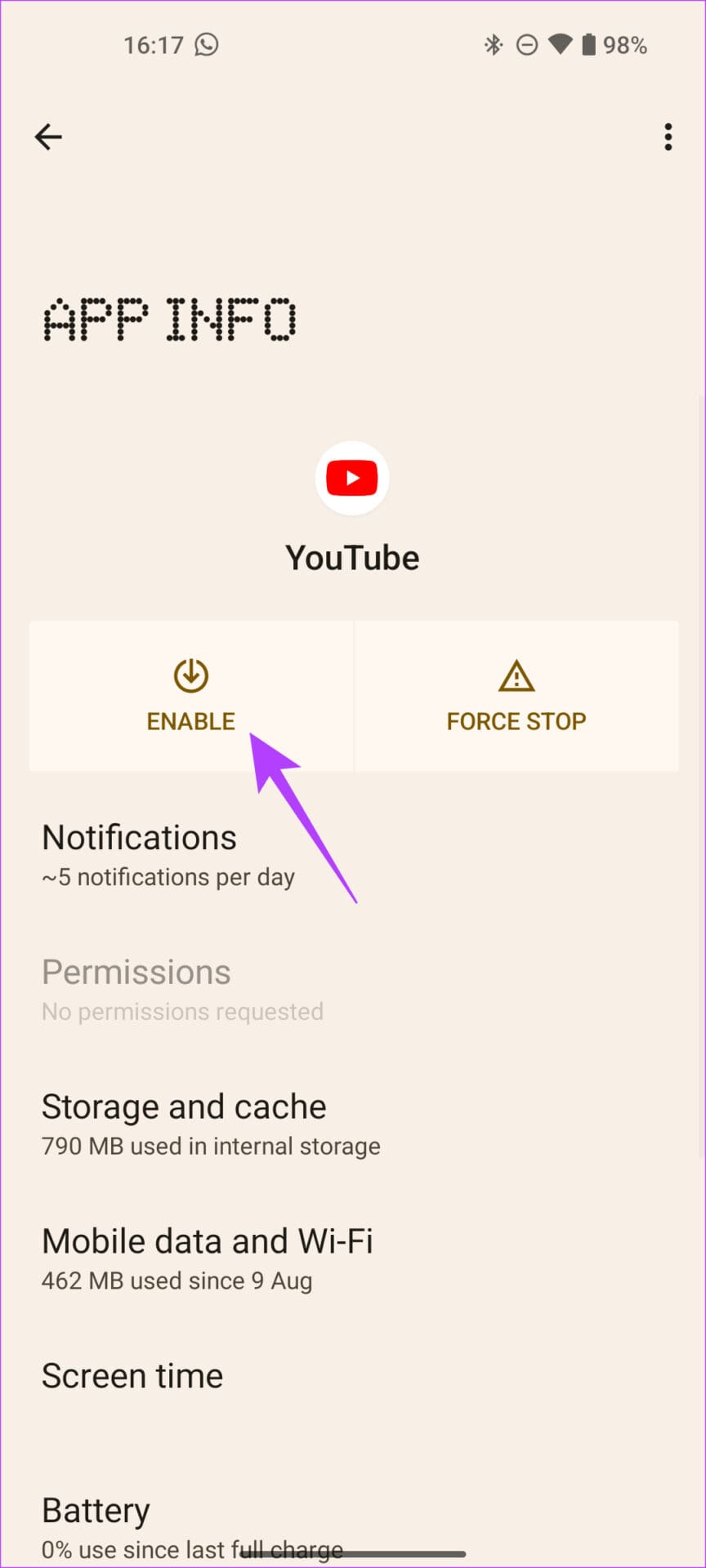Viewport: 706px width, 1568px height.
Task: Open the Notifications settings row
Action: 353,855
